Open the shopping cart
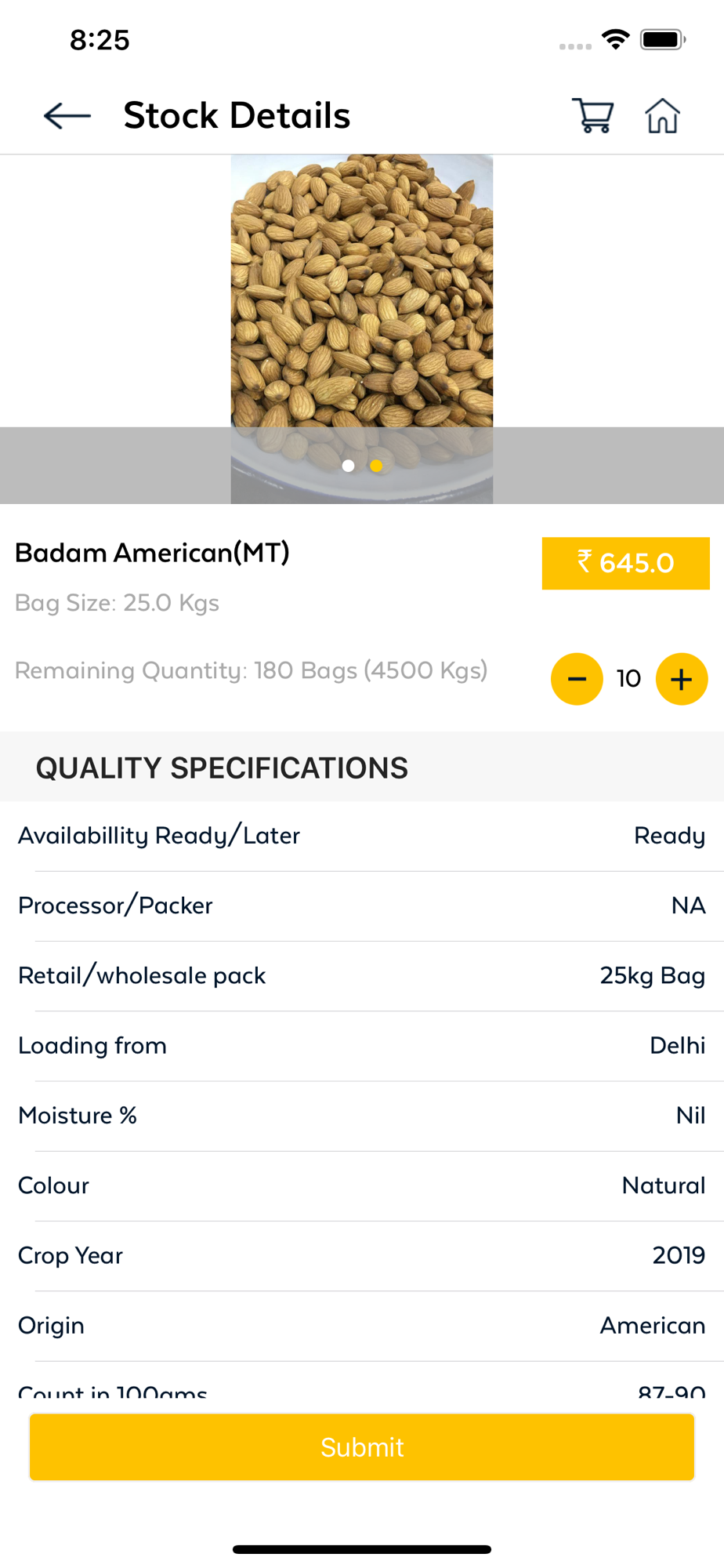Image resolution: width=724 pixels, height=1568 pixels. 593,115
